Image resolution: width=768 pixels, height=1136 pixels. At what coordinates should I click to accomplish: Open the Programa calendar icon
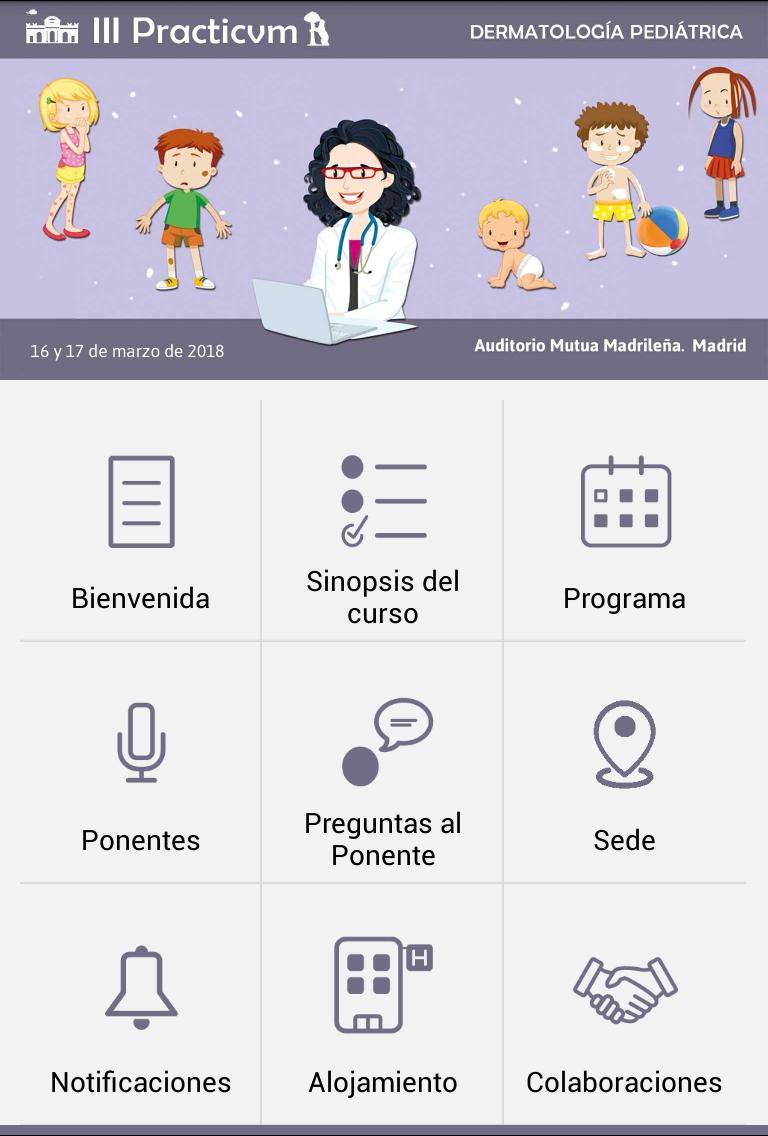pos(624,502)
